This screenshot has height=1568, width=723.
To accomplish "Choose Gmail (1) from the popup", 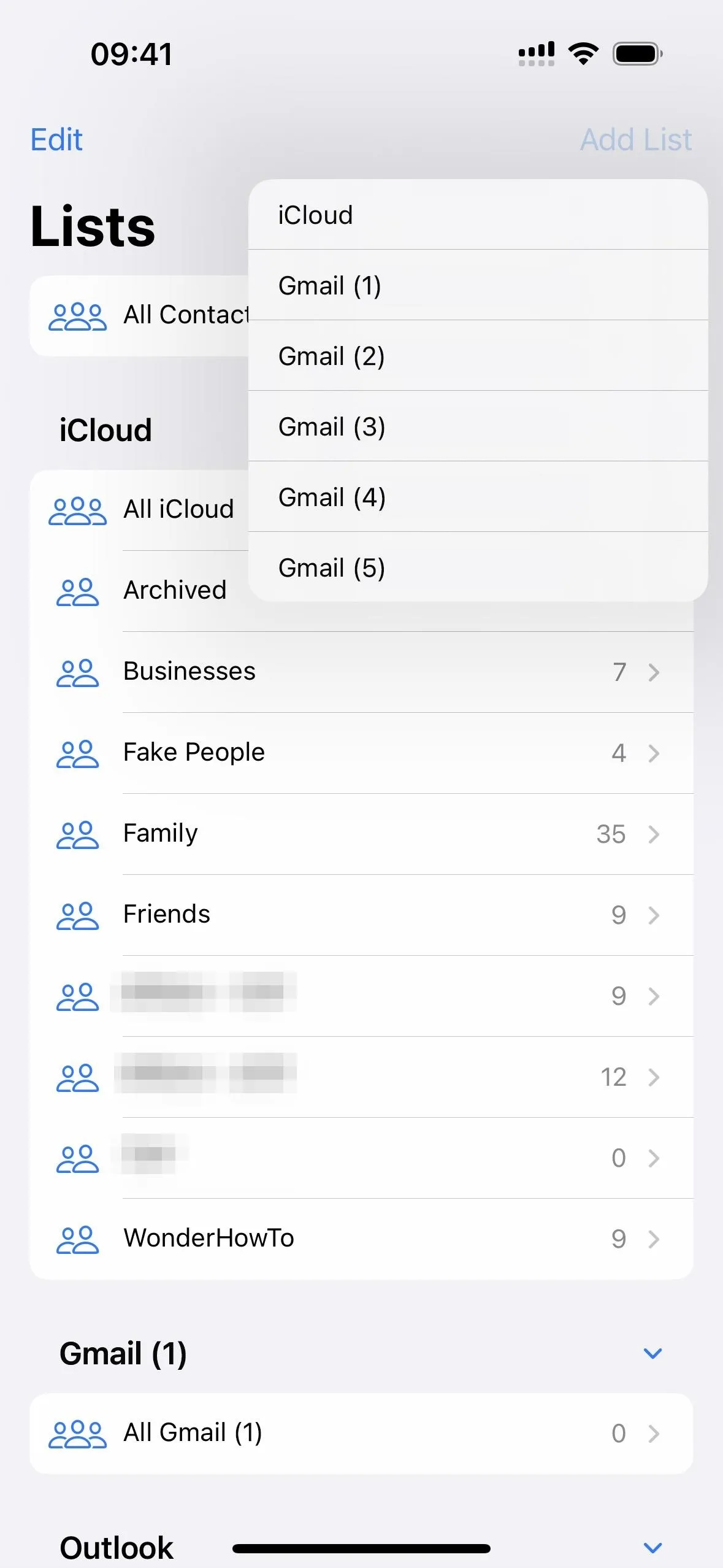I will point(478,285).
